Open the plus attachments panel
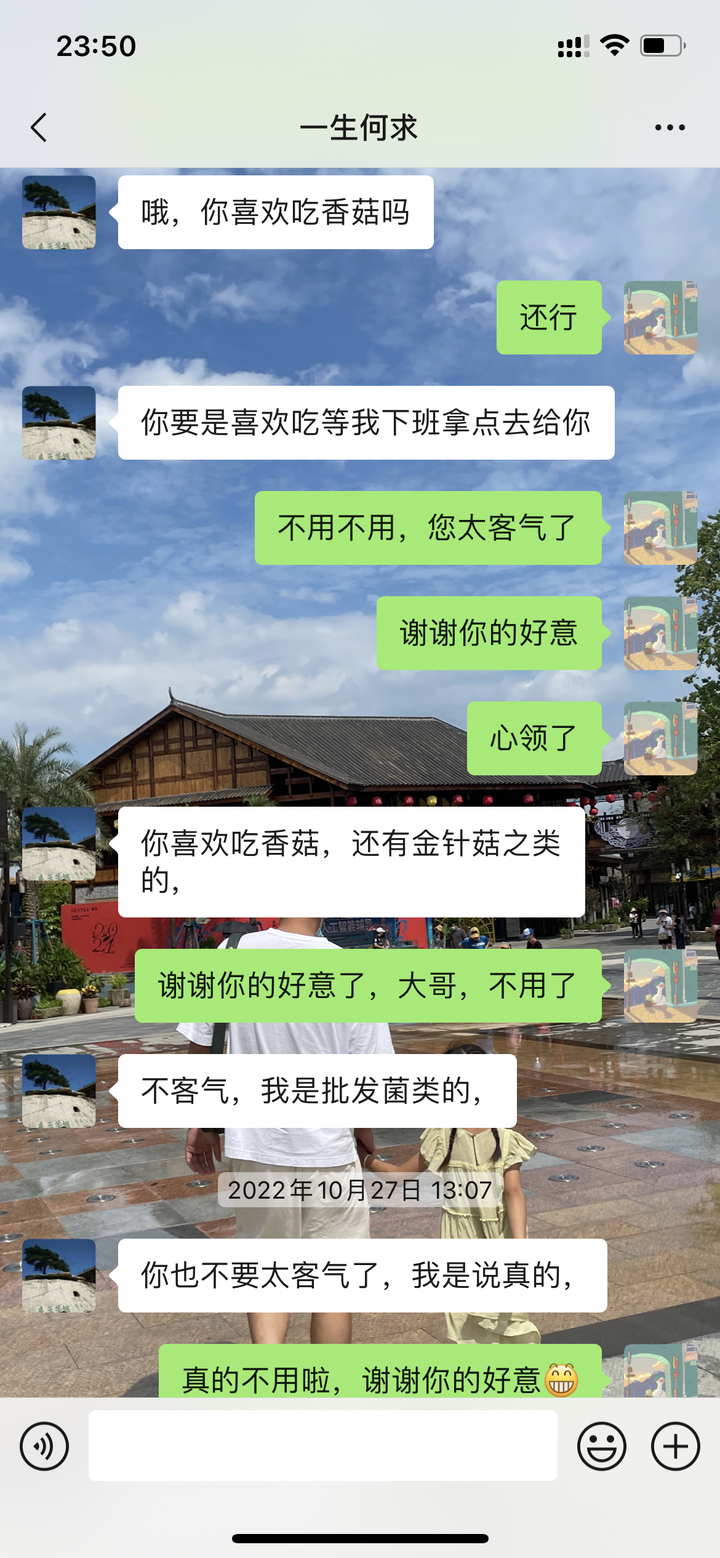The image size is (720, 1558). 676,1446
